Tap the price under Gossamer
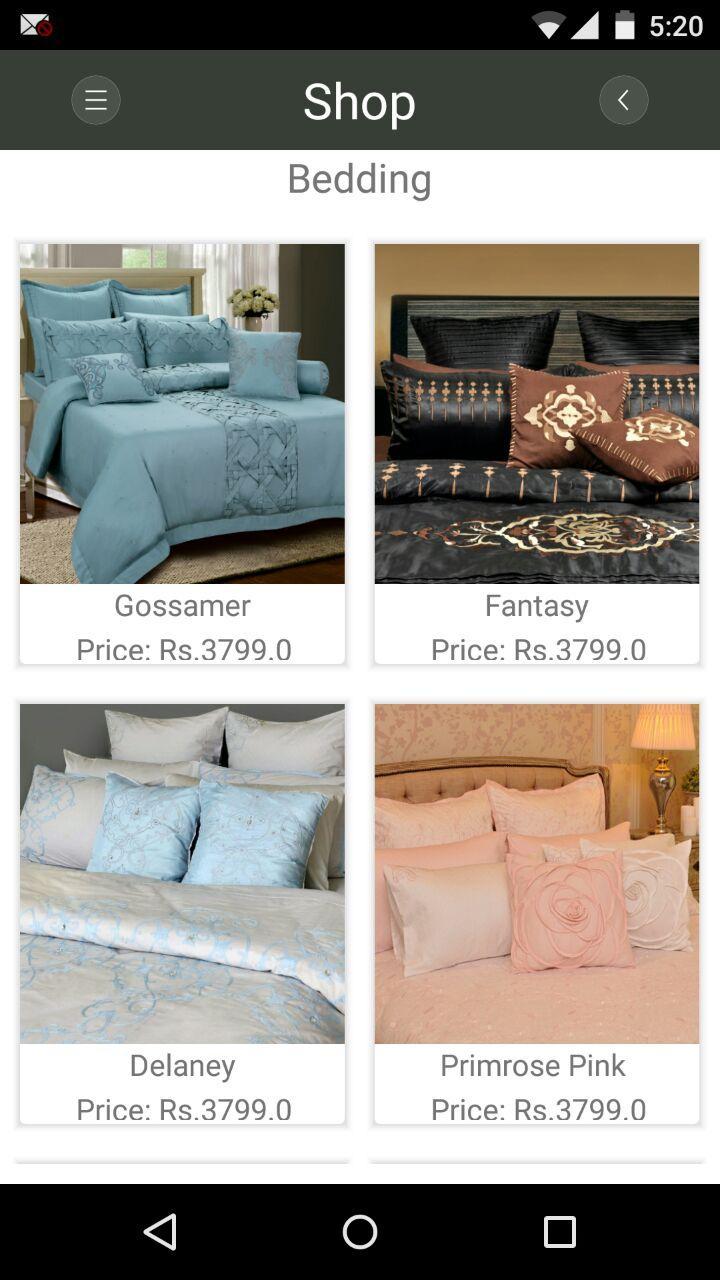720x1280 pixels. (182, 649)
